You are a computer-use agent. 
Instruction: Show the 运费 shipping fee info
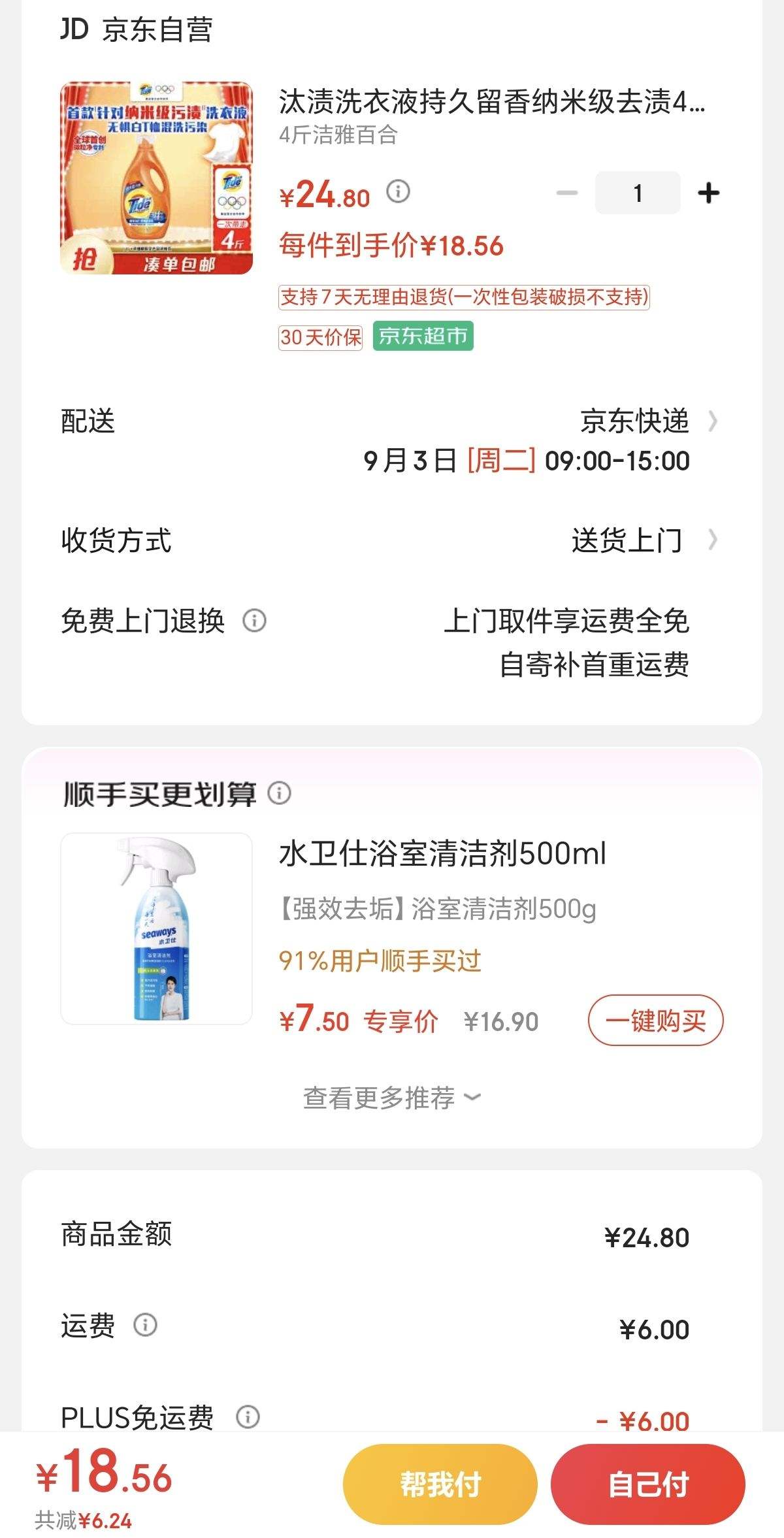[x=145, y=1325]
